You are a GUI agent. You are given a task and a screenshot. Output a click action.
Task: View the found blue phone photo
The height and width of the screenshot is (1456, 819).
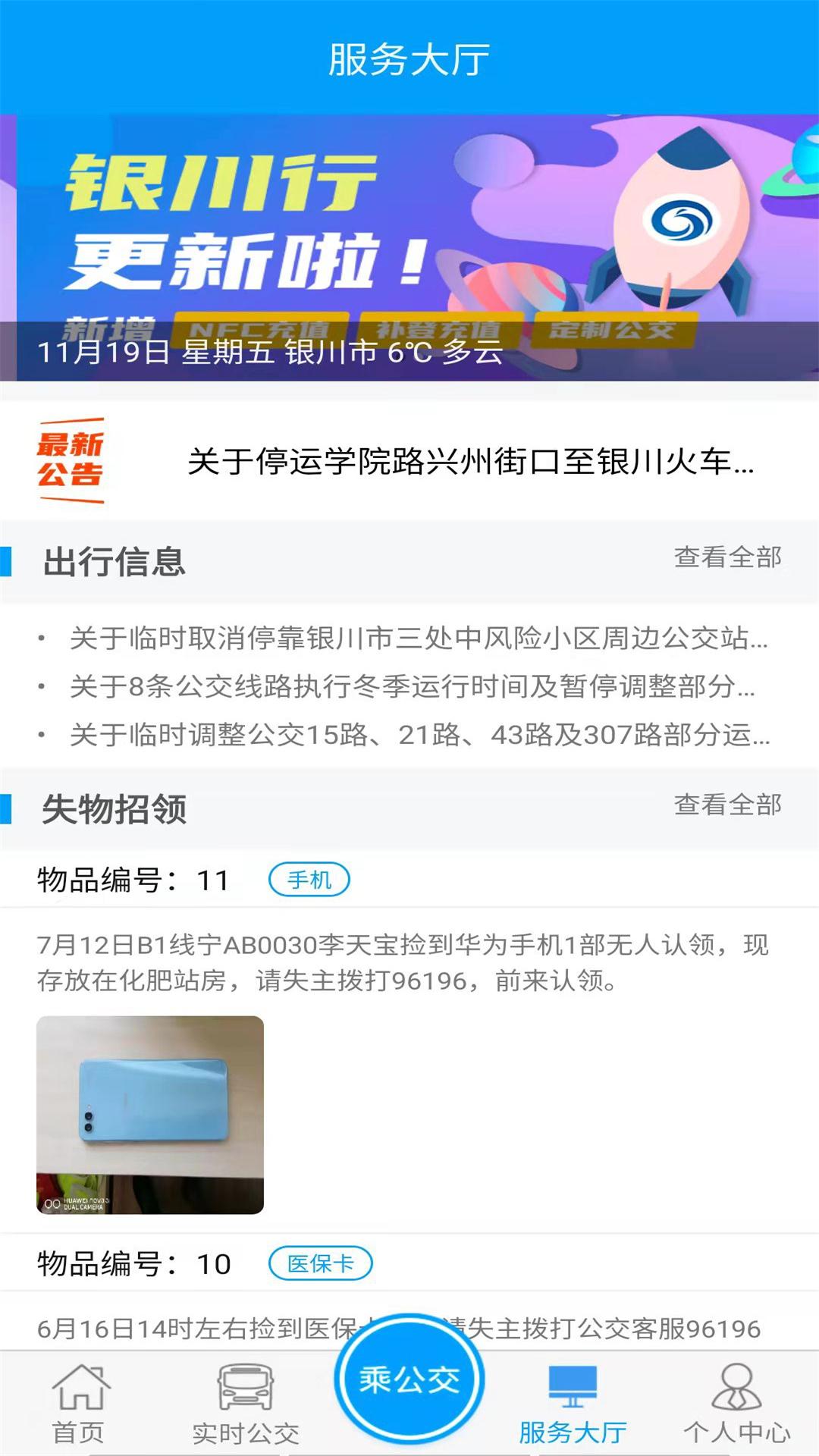tap(150, 1115)
